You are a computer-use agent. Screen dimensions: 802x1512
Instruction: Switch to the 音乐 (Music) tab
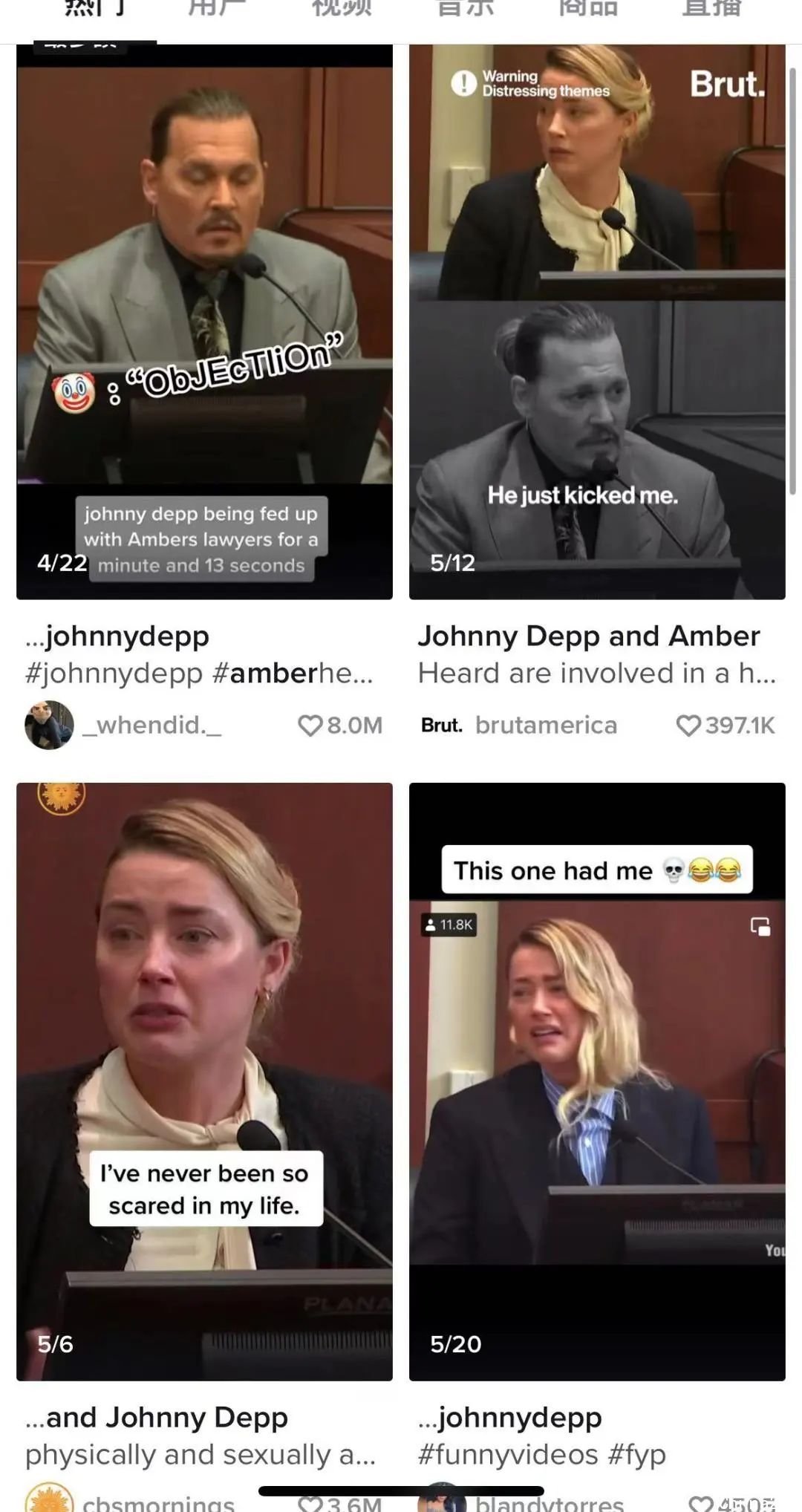coord(465,9)
